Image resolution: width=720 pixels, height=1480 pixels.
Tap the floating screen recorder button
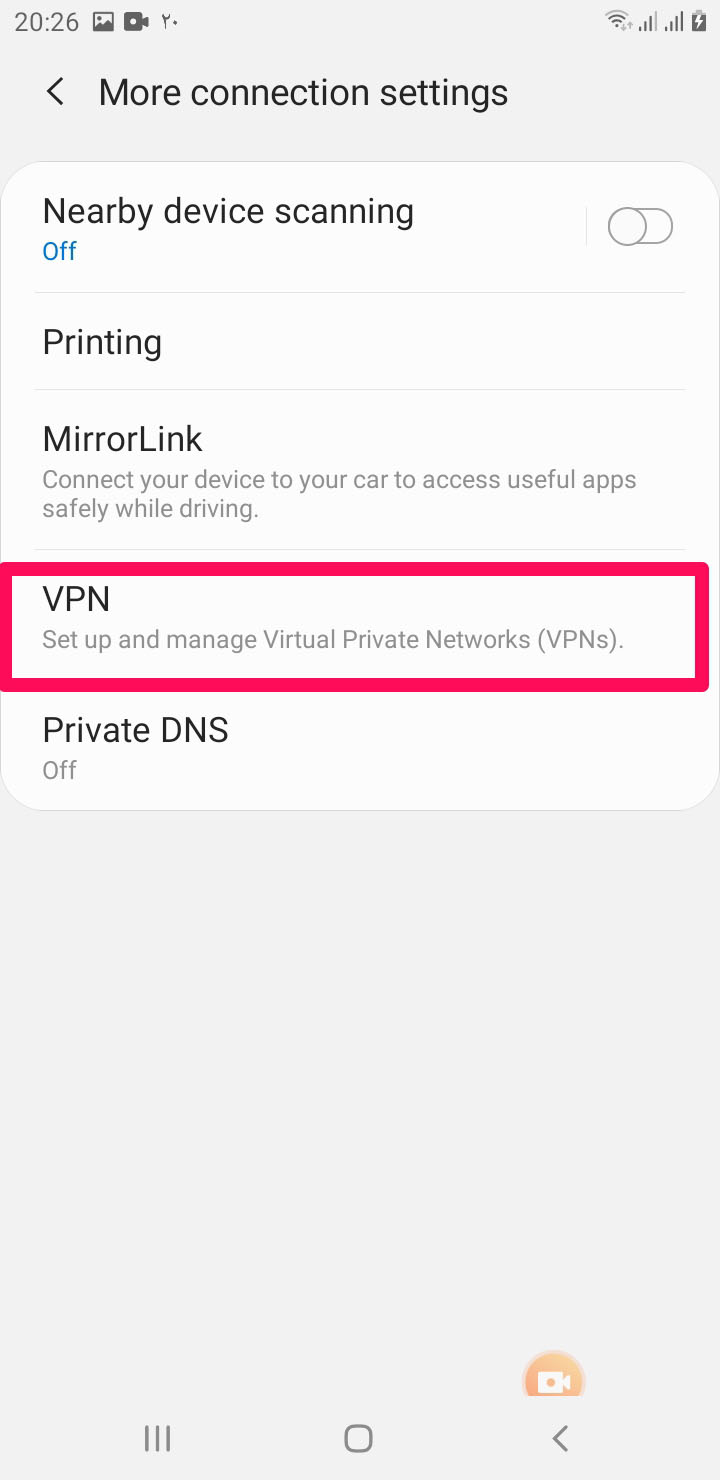553,1381
